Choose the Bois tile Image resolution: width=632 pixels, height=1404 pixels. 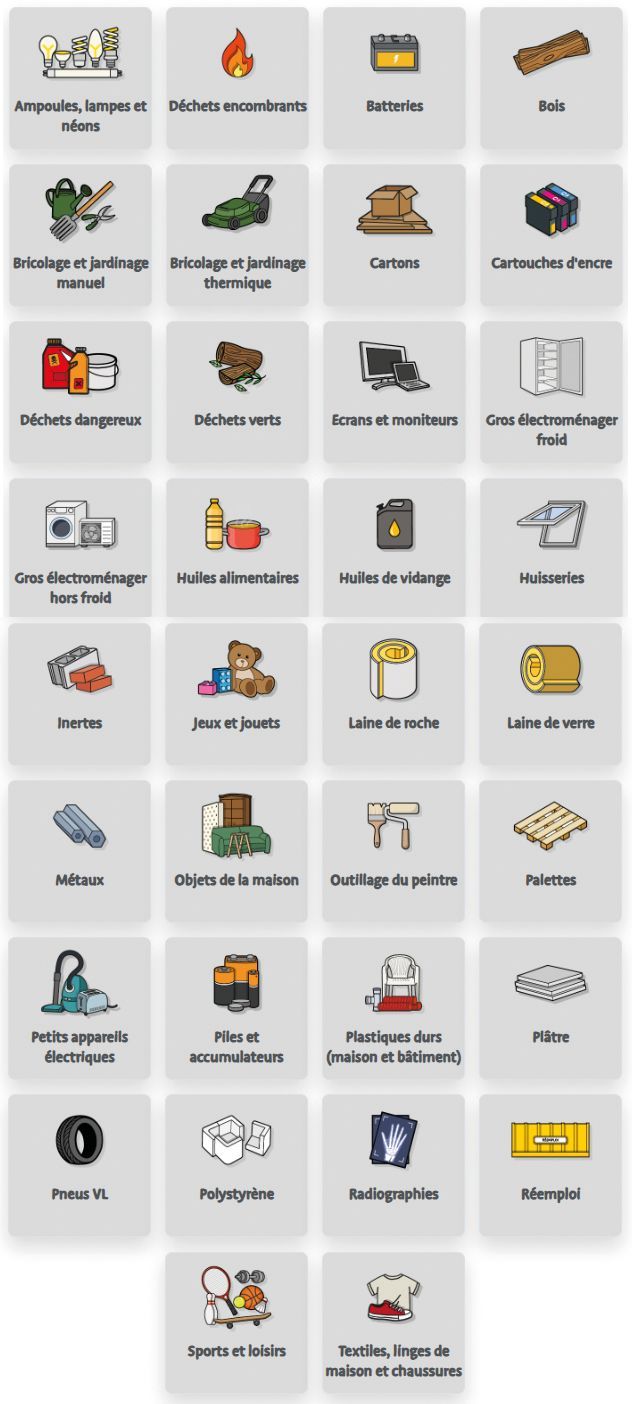click(551, 79)
